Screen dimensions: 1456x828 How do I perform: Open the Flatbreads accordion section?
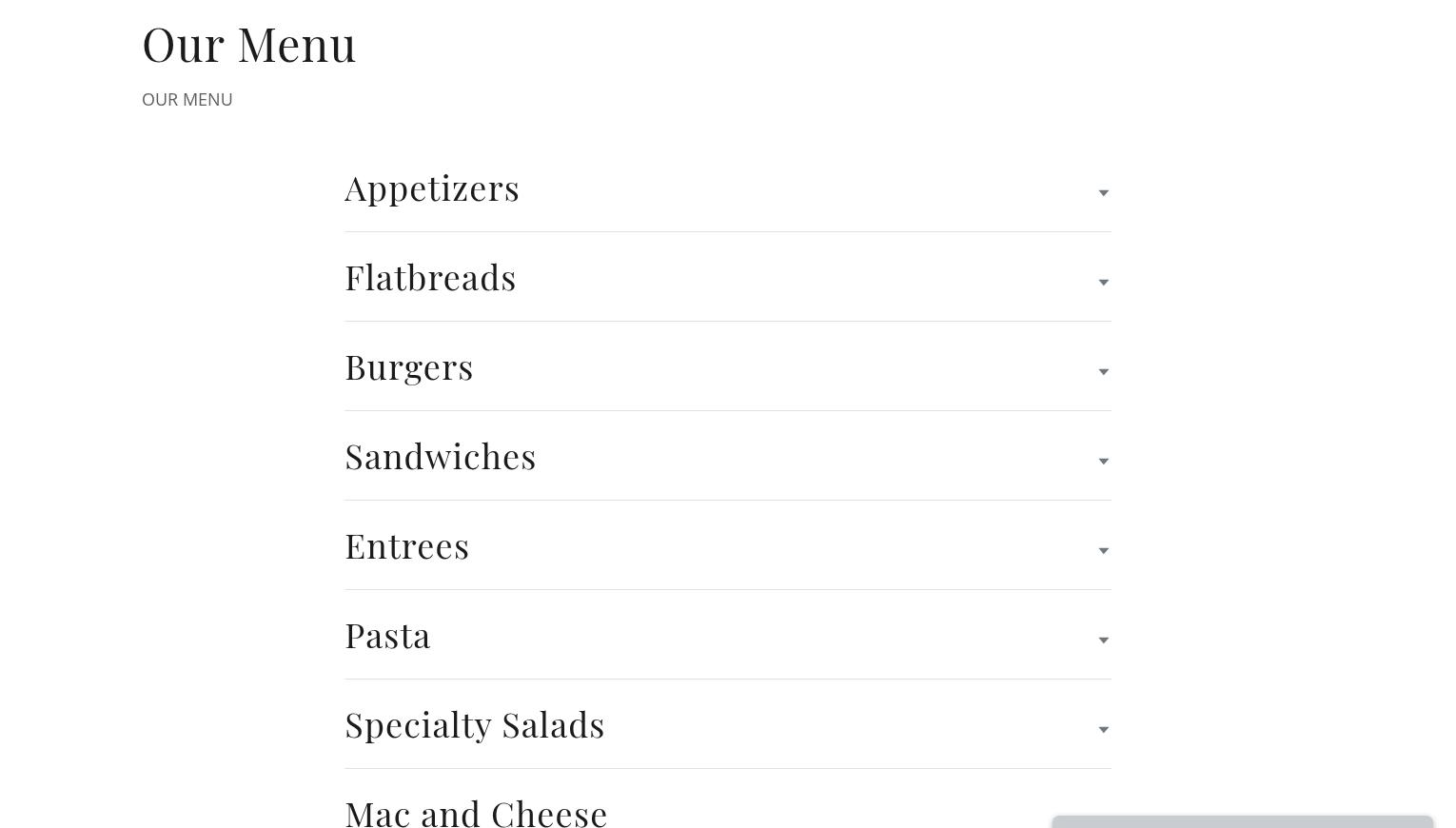tap(430, 278)
